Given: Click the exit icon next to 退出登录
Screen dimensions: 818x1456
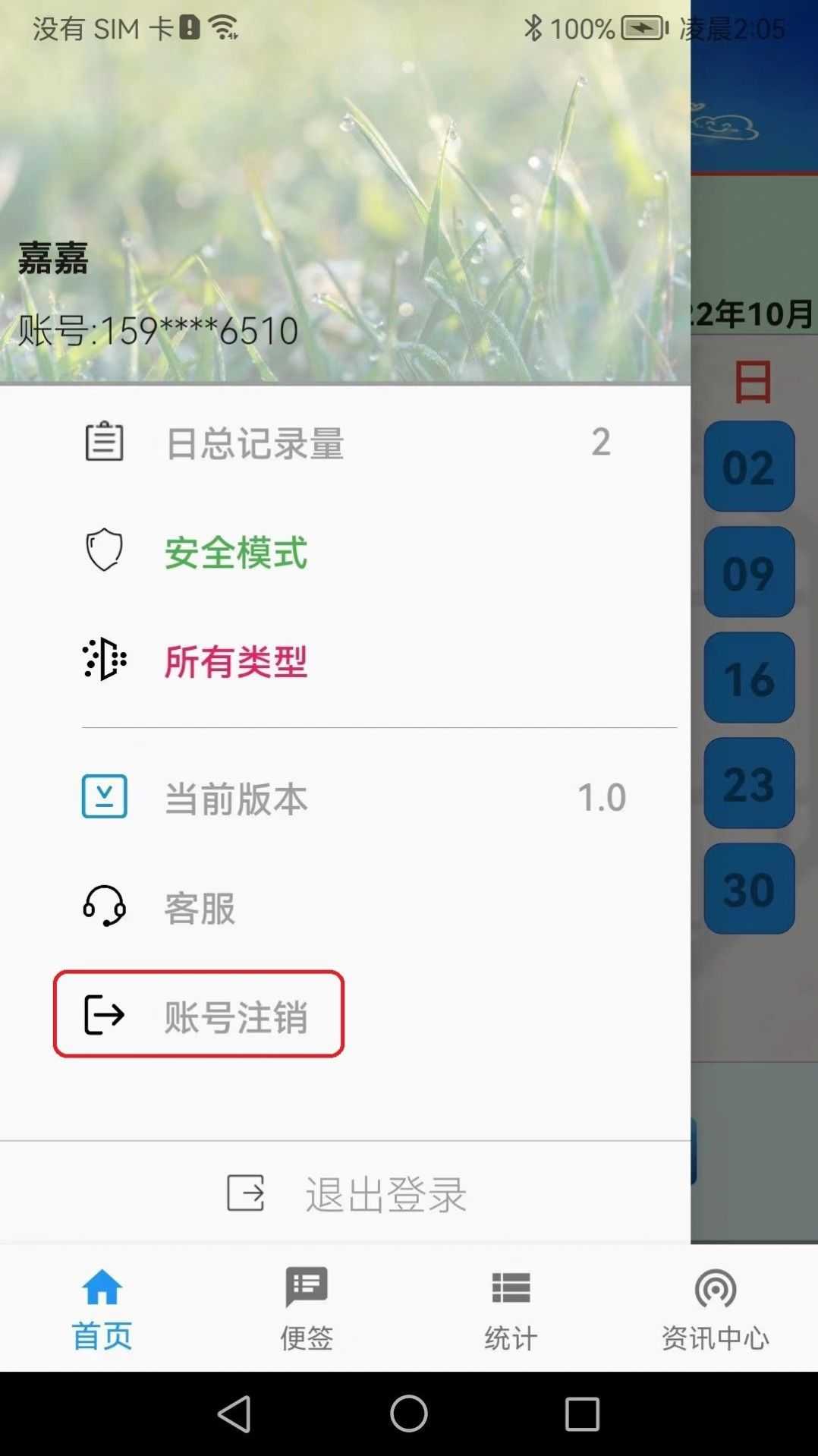Looking at the screenshot, I should click(x=244, y=1193).
